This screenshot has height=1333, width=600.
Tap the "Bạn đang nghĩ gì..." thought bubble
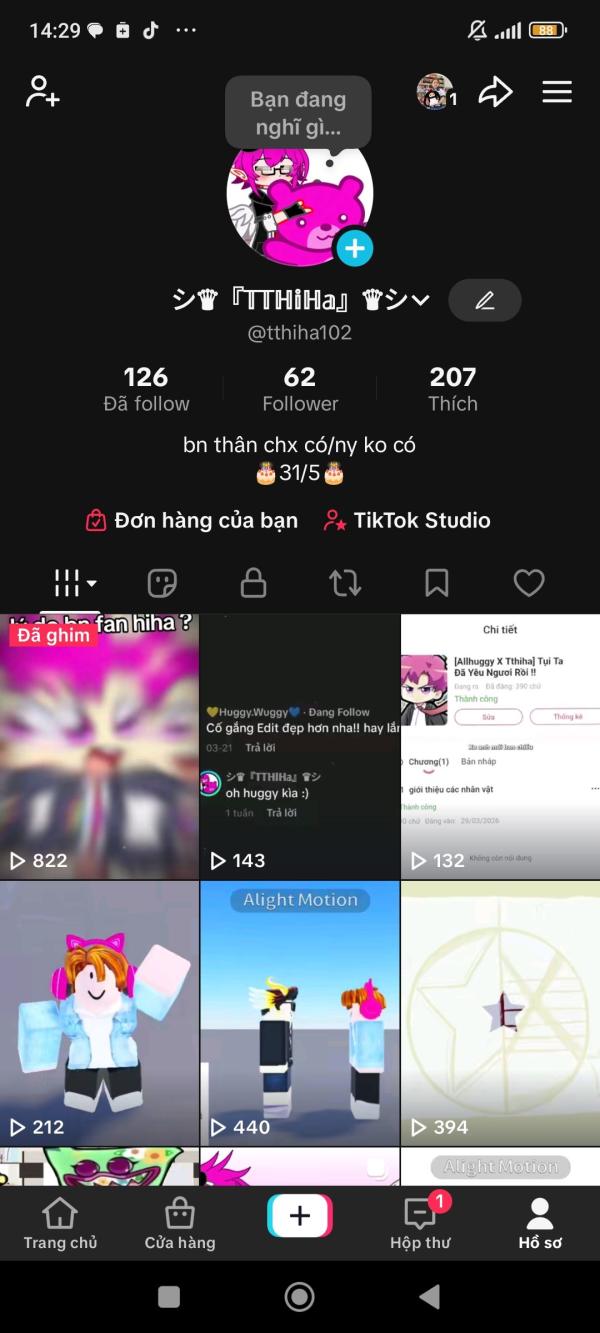tap(298, 113)
